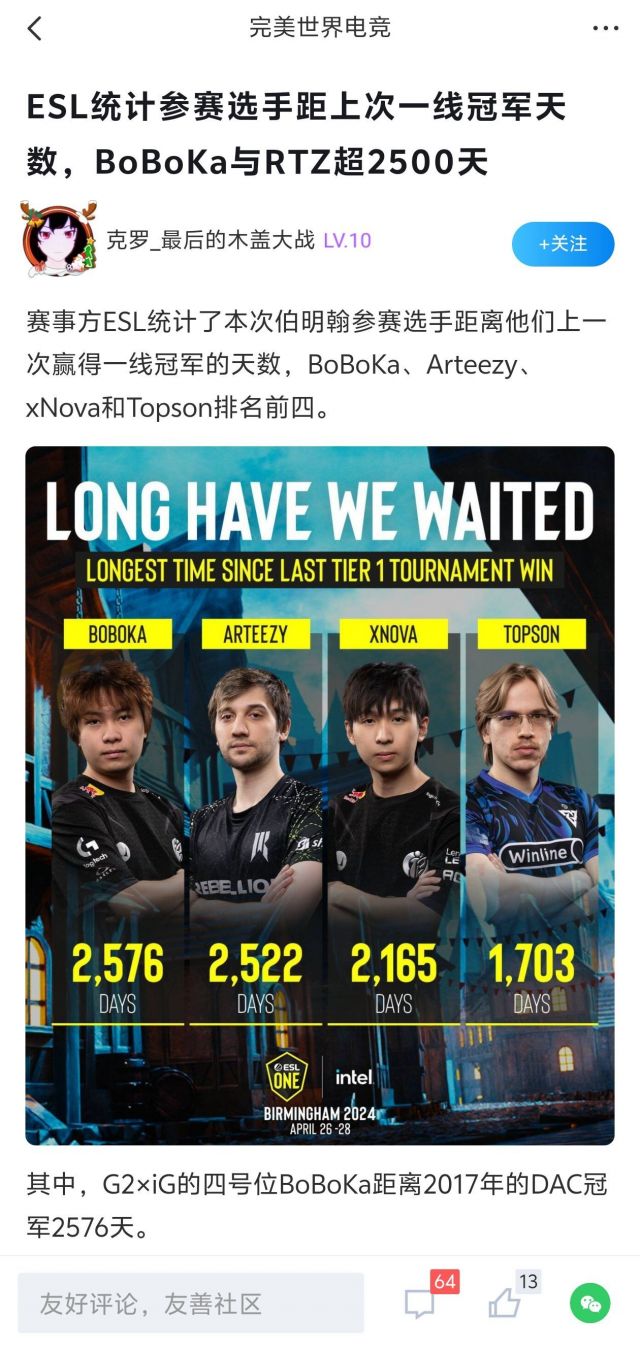
Task: View the Long Have We Waited image
Action: coord(320,795)
